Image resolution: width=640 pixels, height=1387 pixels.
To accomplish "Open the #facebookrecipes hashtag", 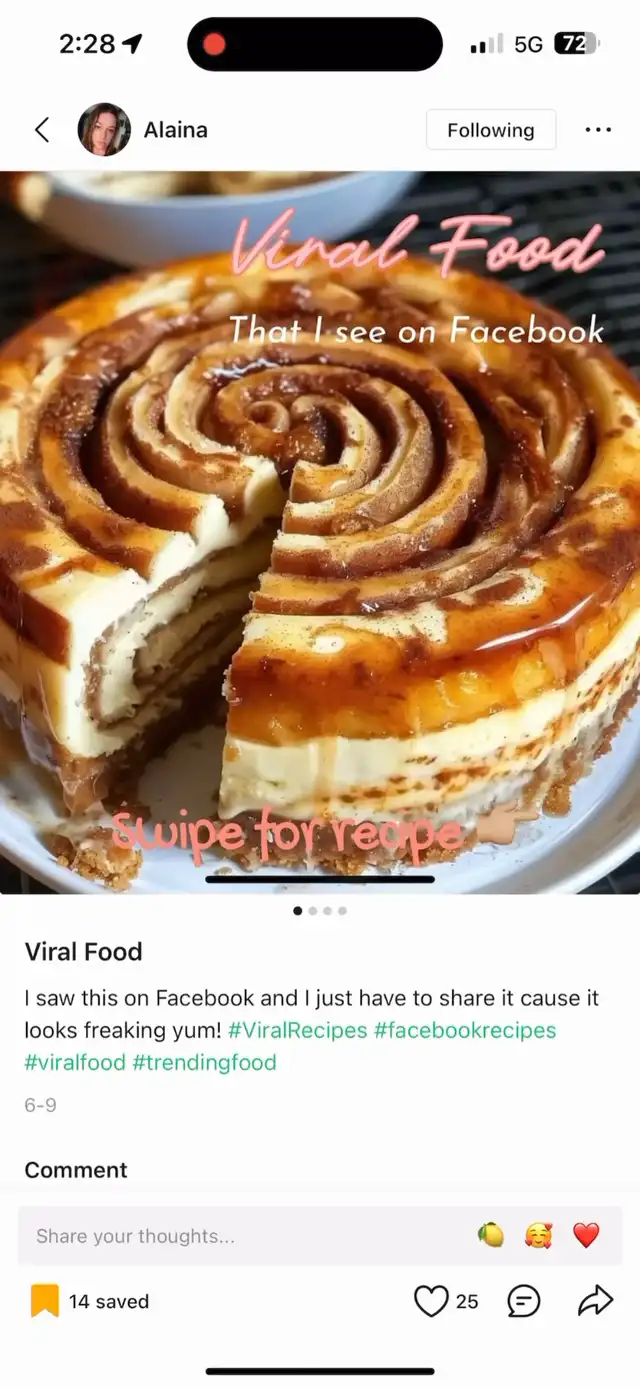I will 465,1030.
